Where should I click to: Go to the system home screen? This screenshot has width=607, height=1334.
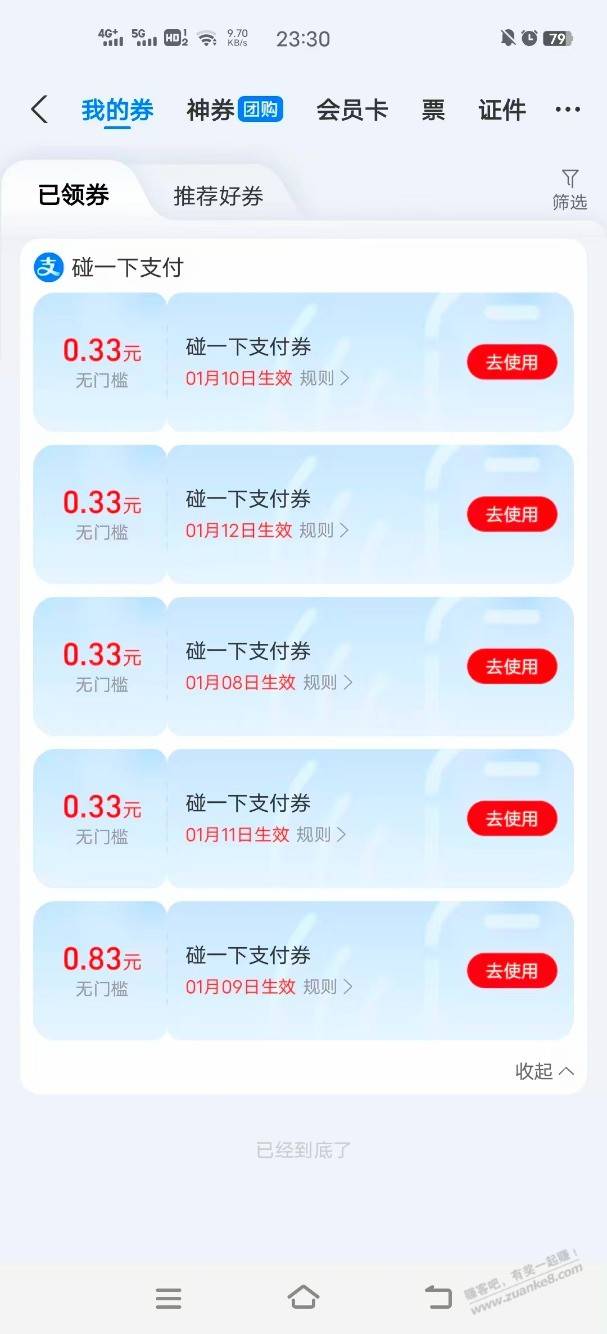pos(303,1298)
